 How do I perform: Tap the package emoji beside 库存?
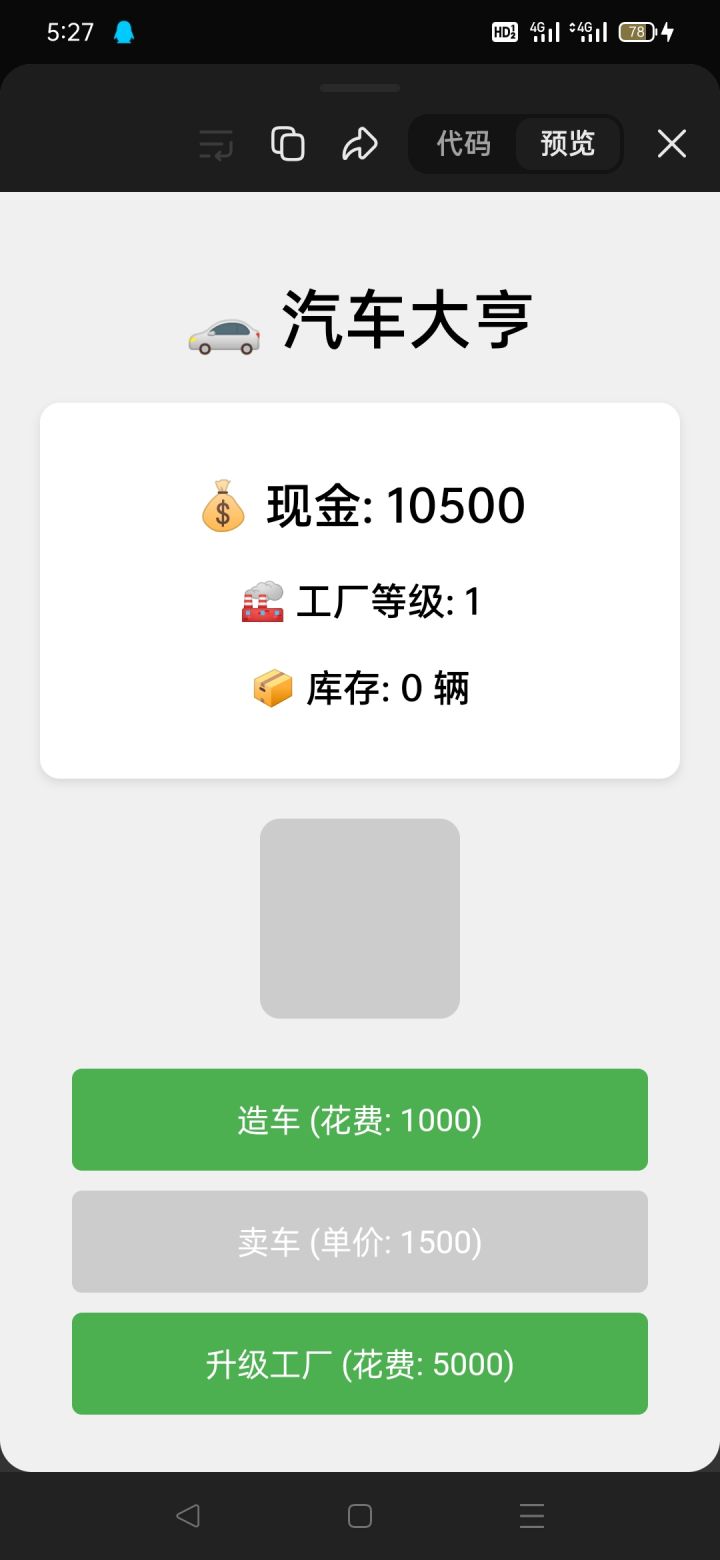[x=270, y=687]
